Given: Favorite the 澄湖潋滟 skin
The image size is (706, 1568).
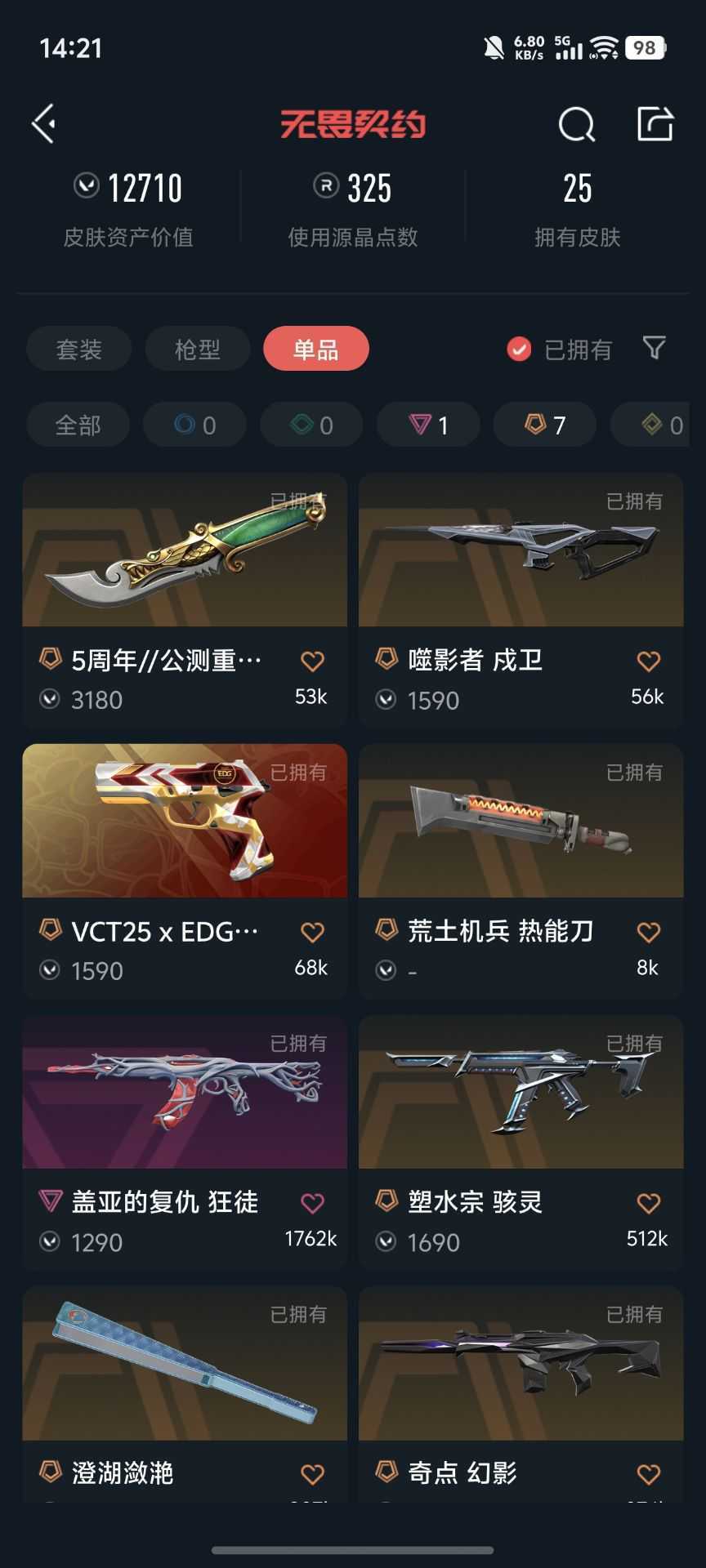Looking at the screenshot, I should 312,1475.
